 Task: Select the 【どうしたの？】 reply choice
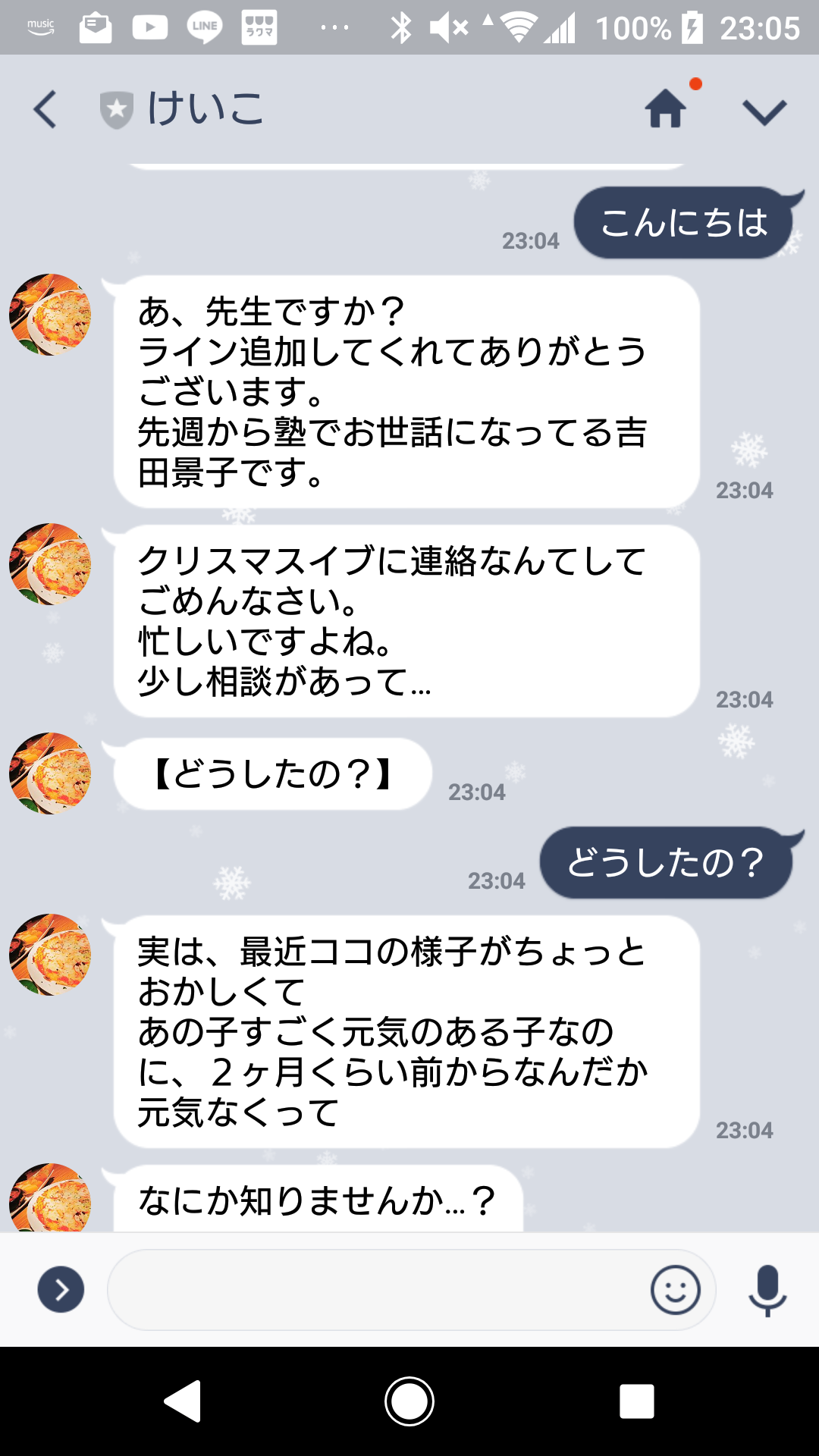click(x=273, y=774)
